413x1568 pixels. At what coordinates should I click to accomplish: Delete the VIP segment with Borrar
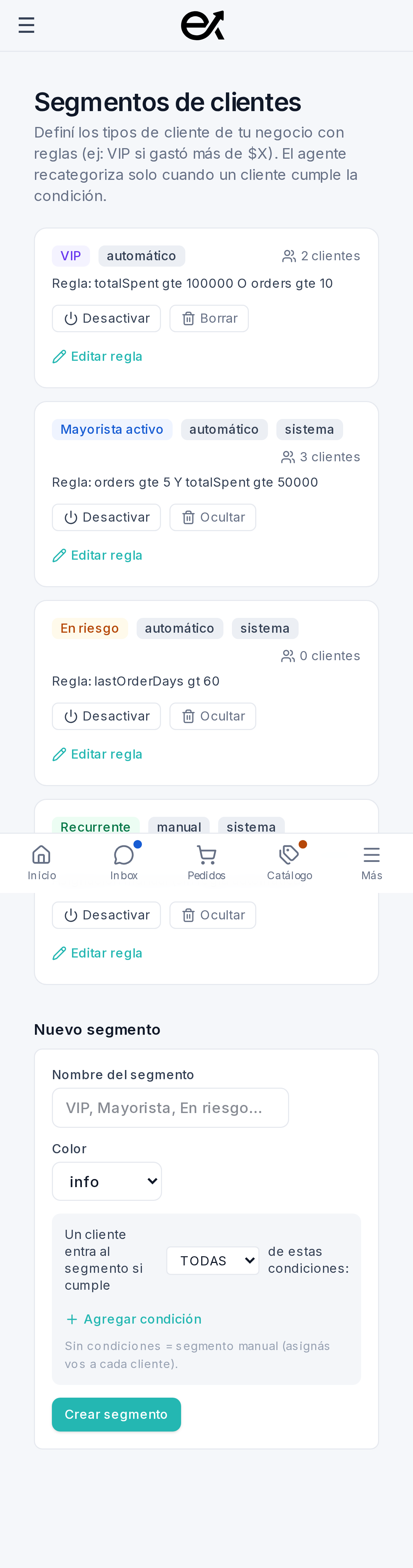click(209, 318)
